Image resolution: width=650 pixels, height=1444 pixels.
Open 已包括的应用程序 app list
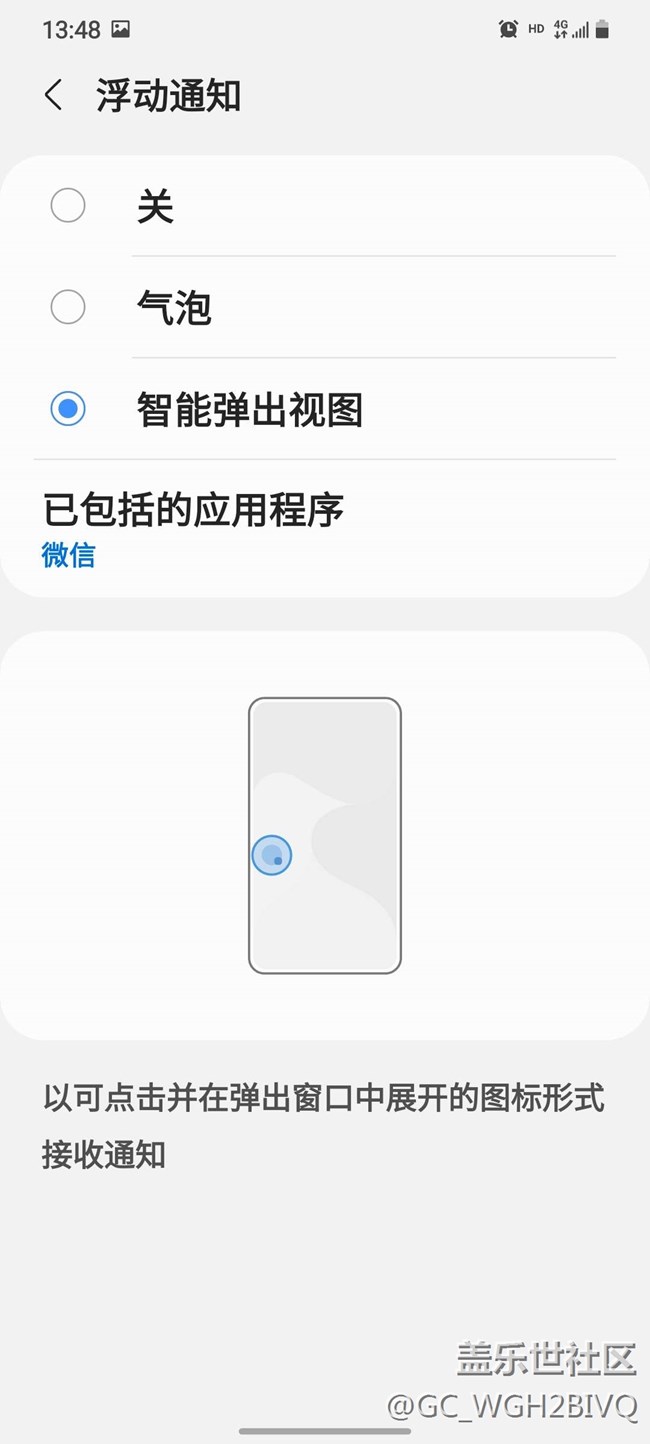(x=193, y=527)
